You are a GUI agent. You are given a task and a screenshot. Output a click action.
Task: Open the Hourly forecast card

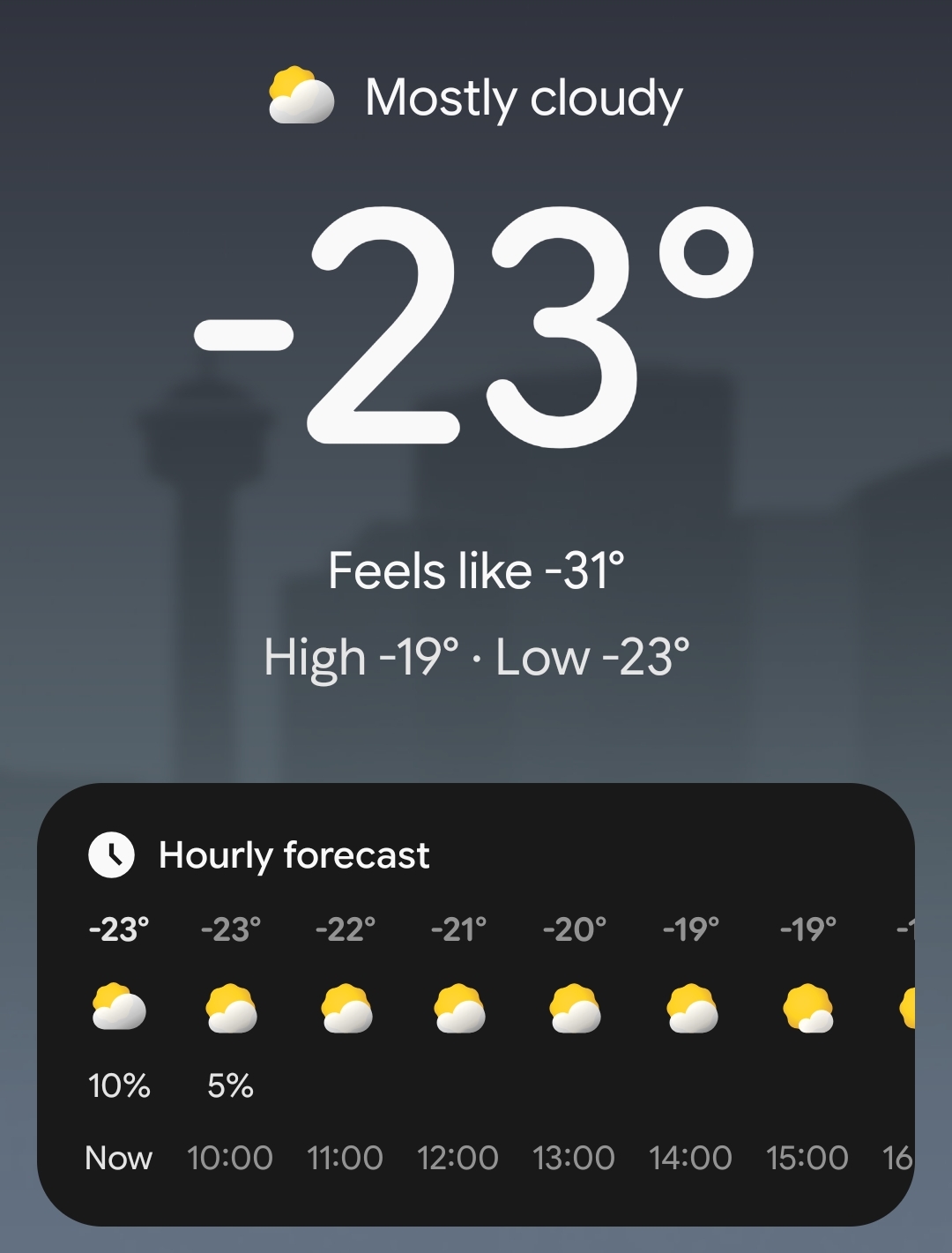point(294,855)
